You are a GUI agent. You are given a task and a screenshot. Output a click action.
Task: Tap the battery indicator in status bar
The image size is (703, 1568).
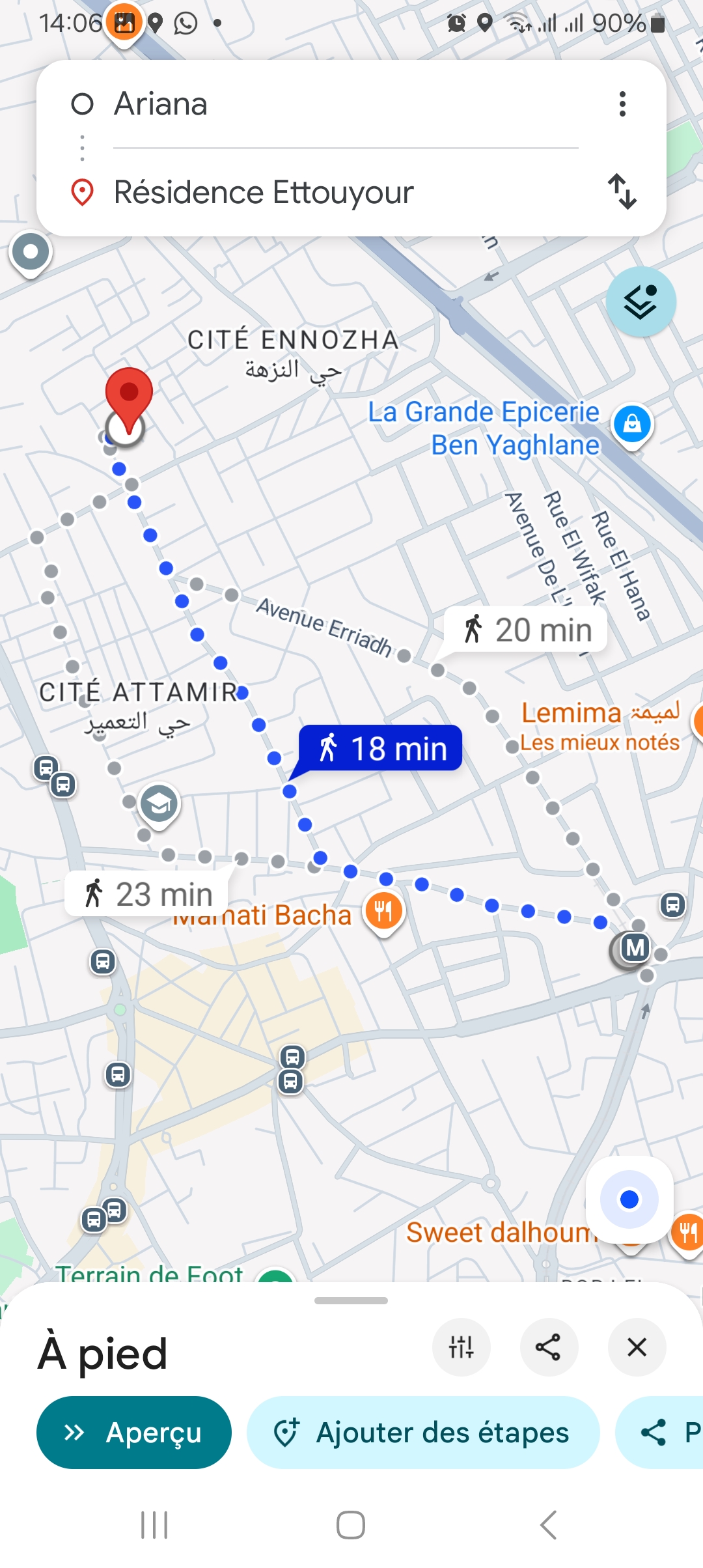[x=657, y=23]
